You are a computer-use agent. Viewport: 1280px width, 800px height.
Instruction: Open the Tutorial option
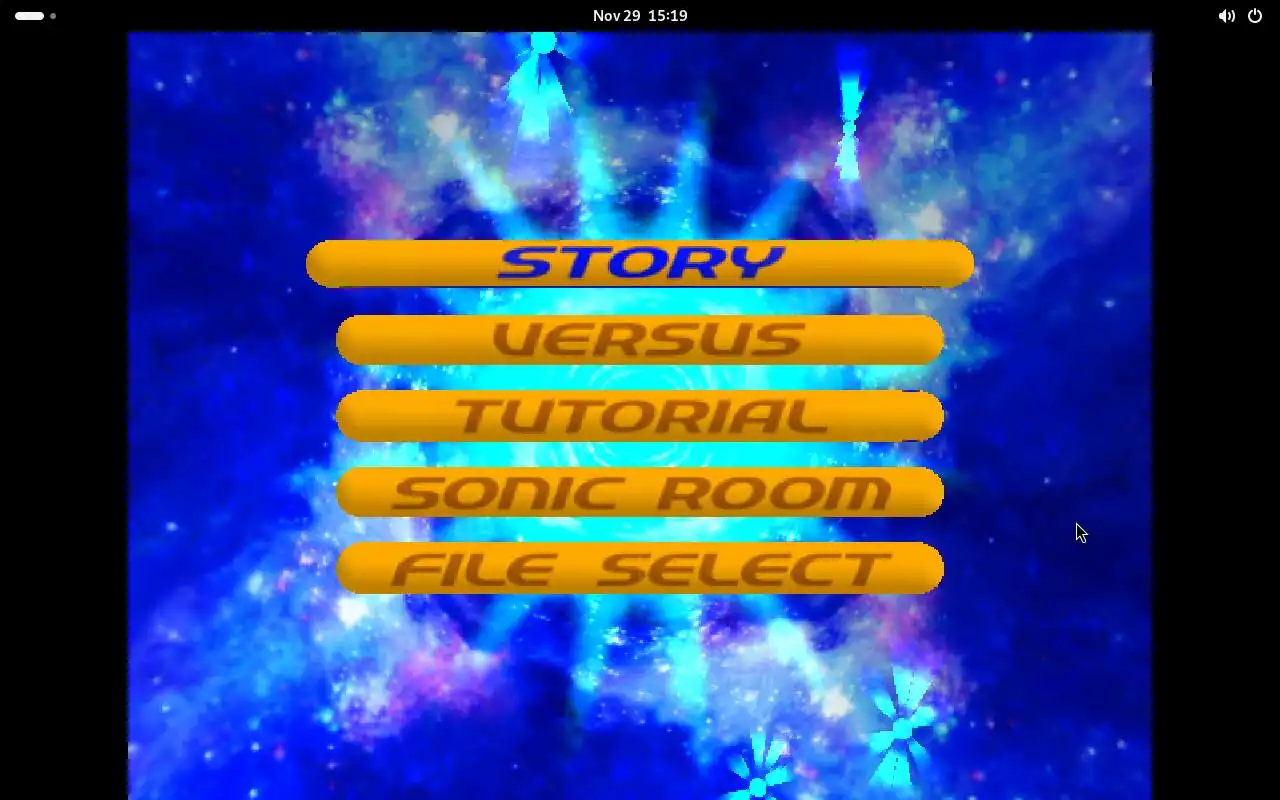640,416
